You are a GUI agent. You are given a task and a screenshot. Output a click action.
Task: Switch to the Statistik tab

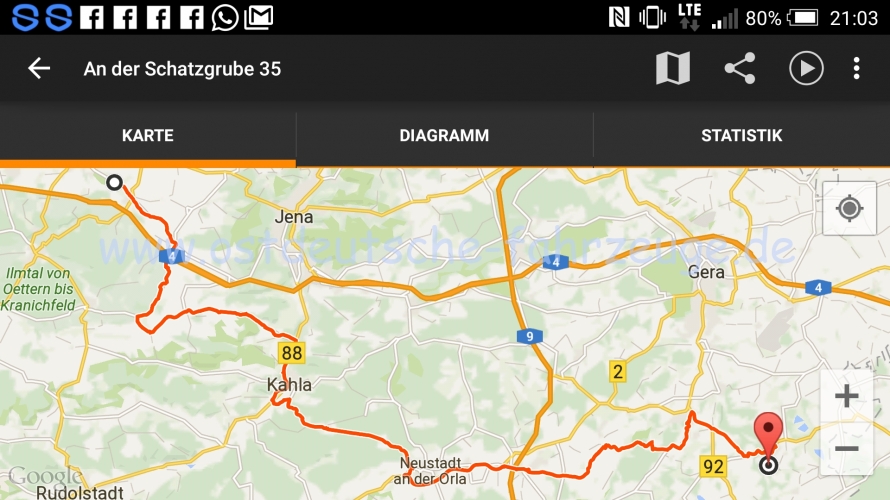[741, 136]
